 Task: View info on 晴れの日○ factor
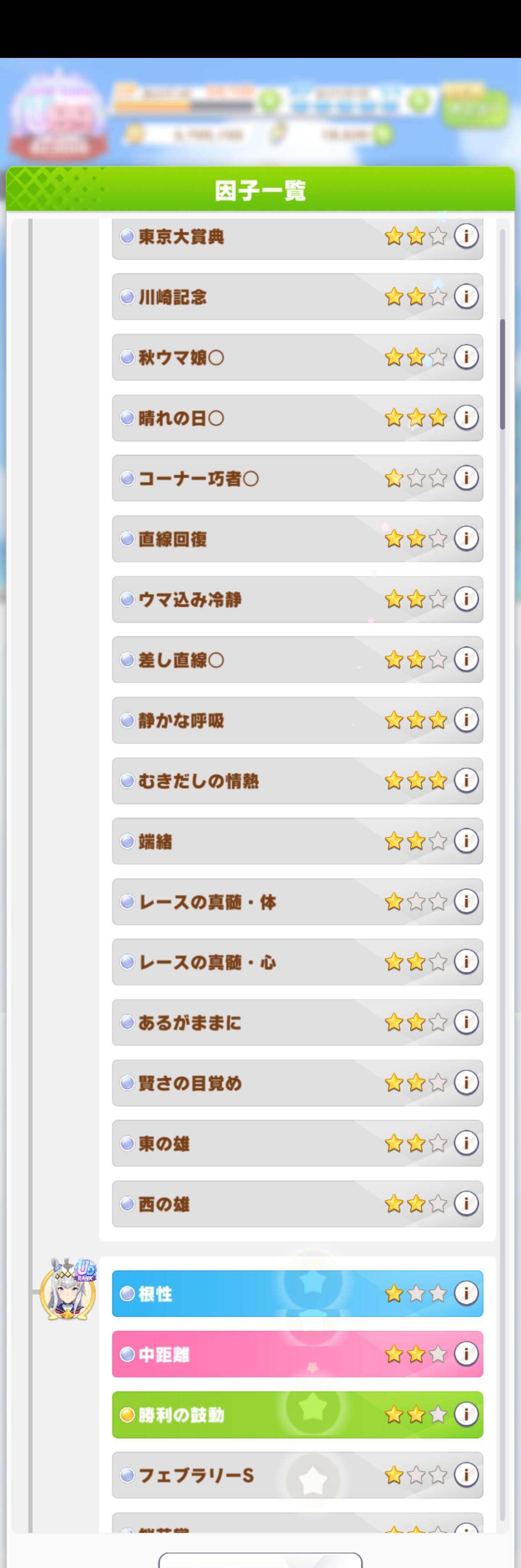coord(466,418)
